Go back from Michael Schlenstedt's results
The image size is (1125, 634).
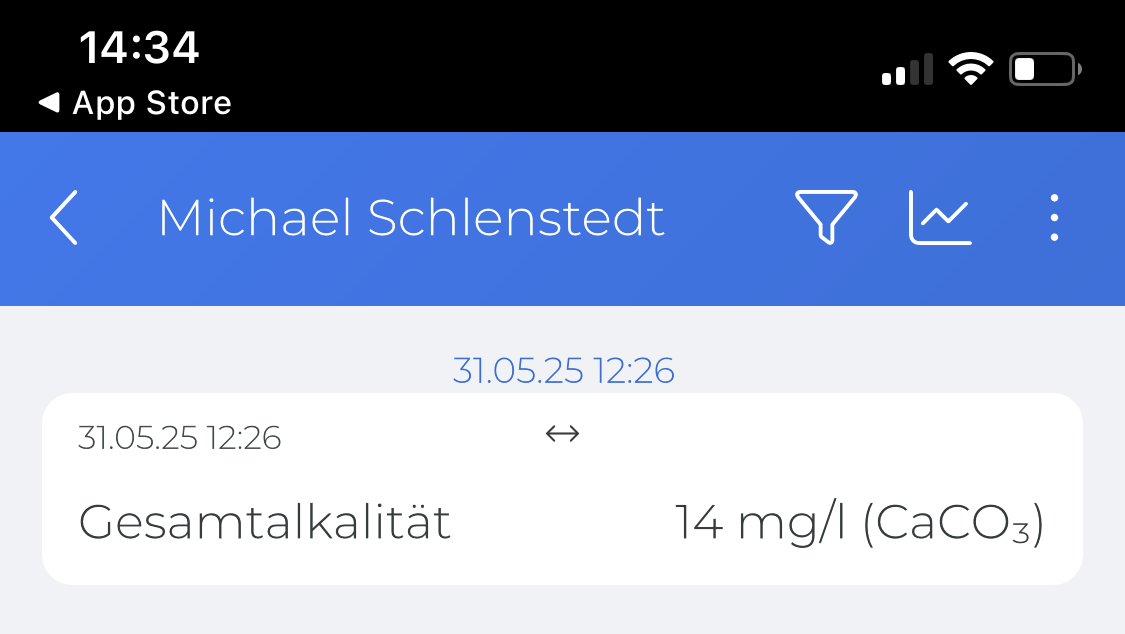click(x=64, y=217)
